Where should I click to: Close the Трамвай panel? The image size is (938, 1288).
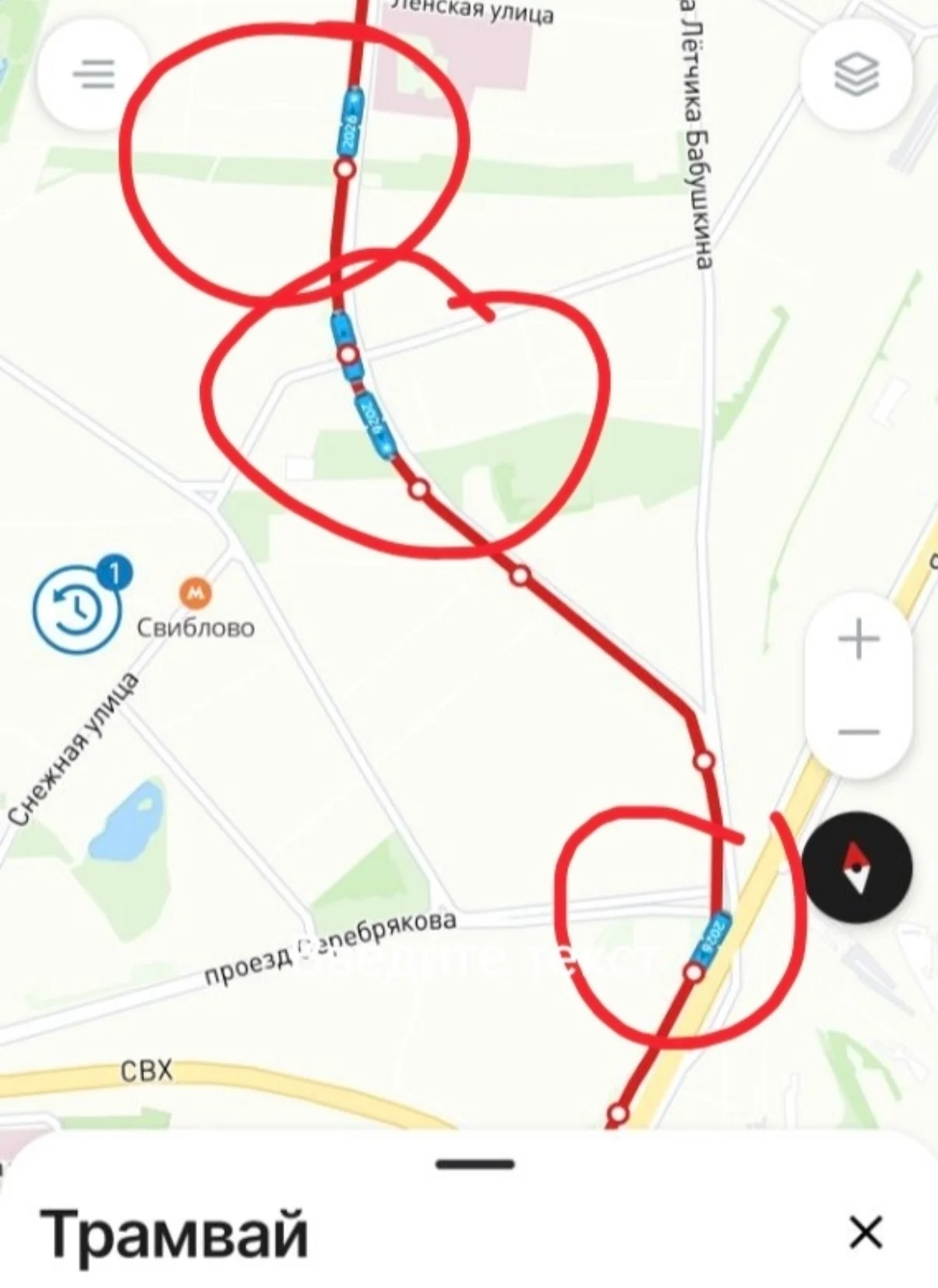tap(866, 1233)
